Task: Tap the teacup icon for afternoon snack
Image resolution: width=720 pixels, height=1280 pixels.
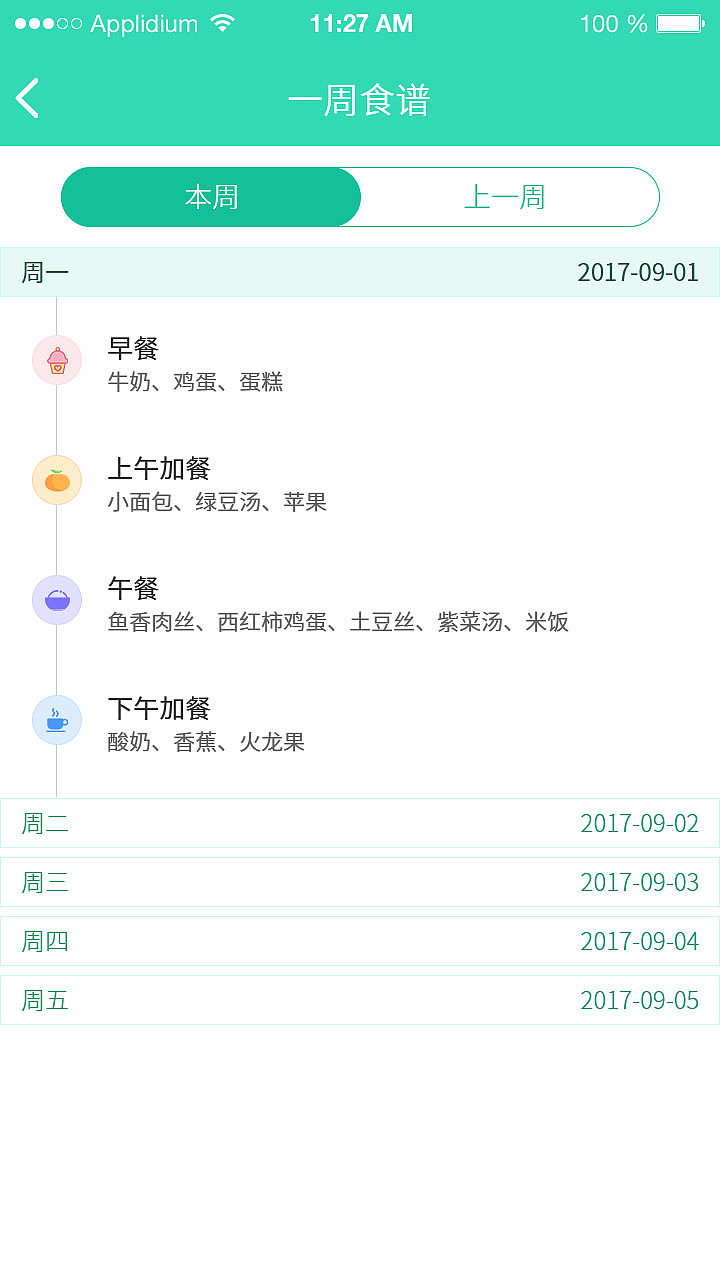Action: pyautogui.click(x=57, y=719)
